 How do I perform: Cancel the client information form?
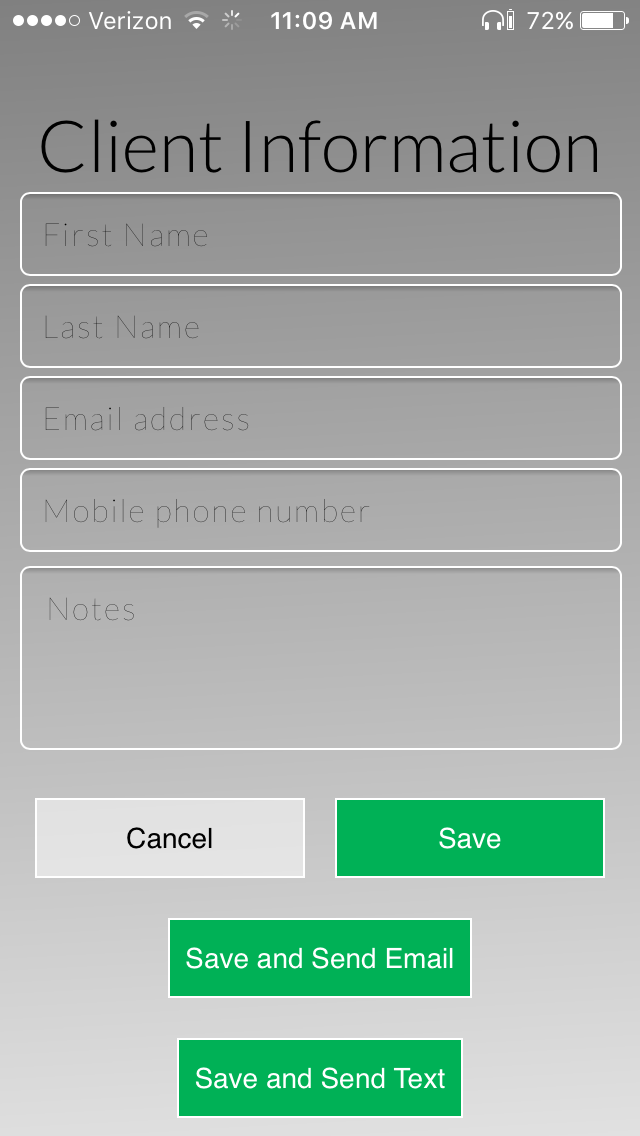[x=170, y=838]
